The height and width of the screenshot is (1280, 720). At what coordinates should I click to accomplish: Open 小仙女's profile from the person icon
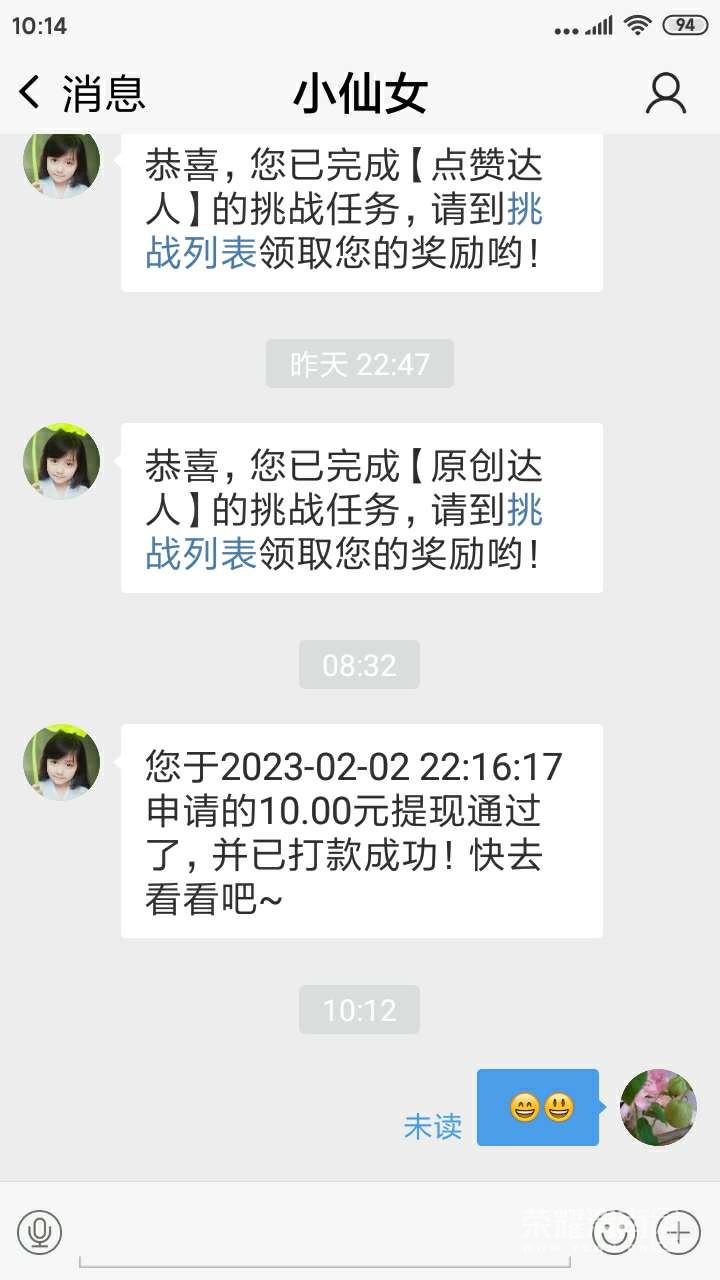[x=665, y=94]
